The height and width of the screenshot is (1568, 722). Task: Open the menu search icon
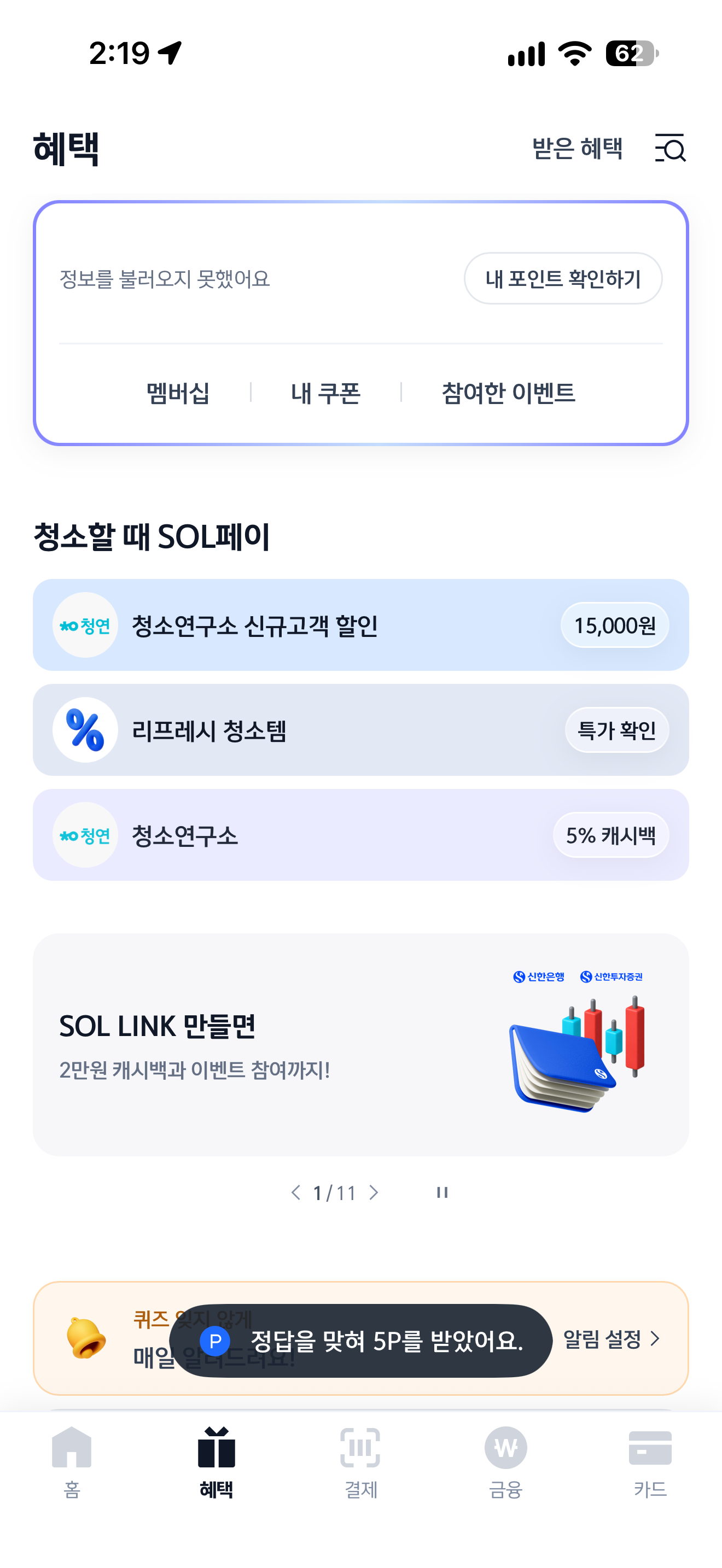pos(670,148)
